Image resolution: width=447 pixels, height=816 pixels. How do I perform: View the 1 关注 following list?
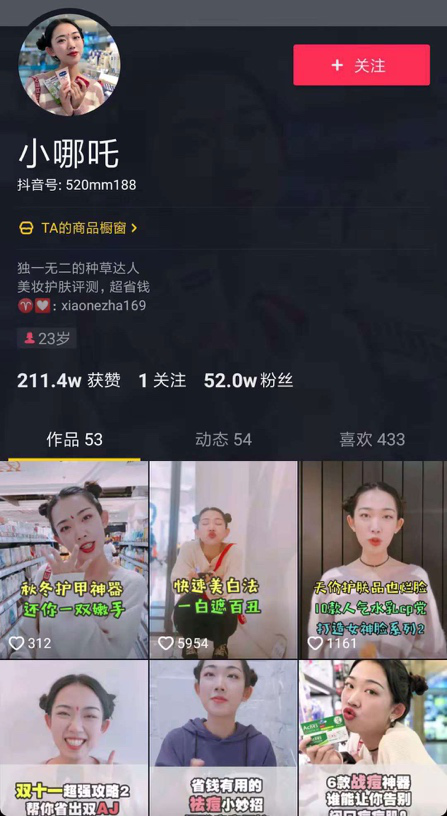click(x=162, y=380)
